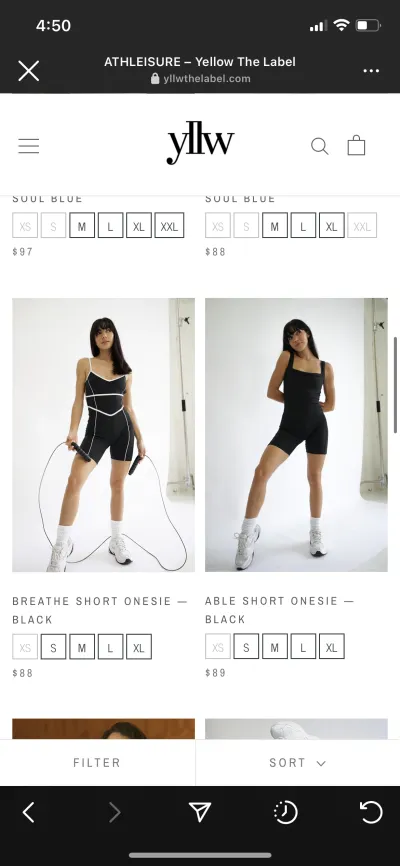The height and width of the screenshot is (866, 400).
Task: Pick size M on the $88 Soul Blue item
Action: pyautogui.click(x=275, y=225)
